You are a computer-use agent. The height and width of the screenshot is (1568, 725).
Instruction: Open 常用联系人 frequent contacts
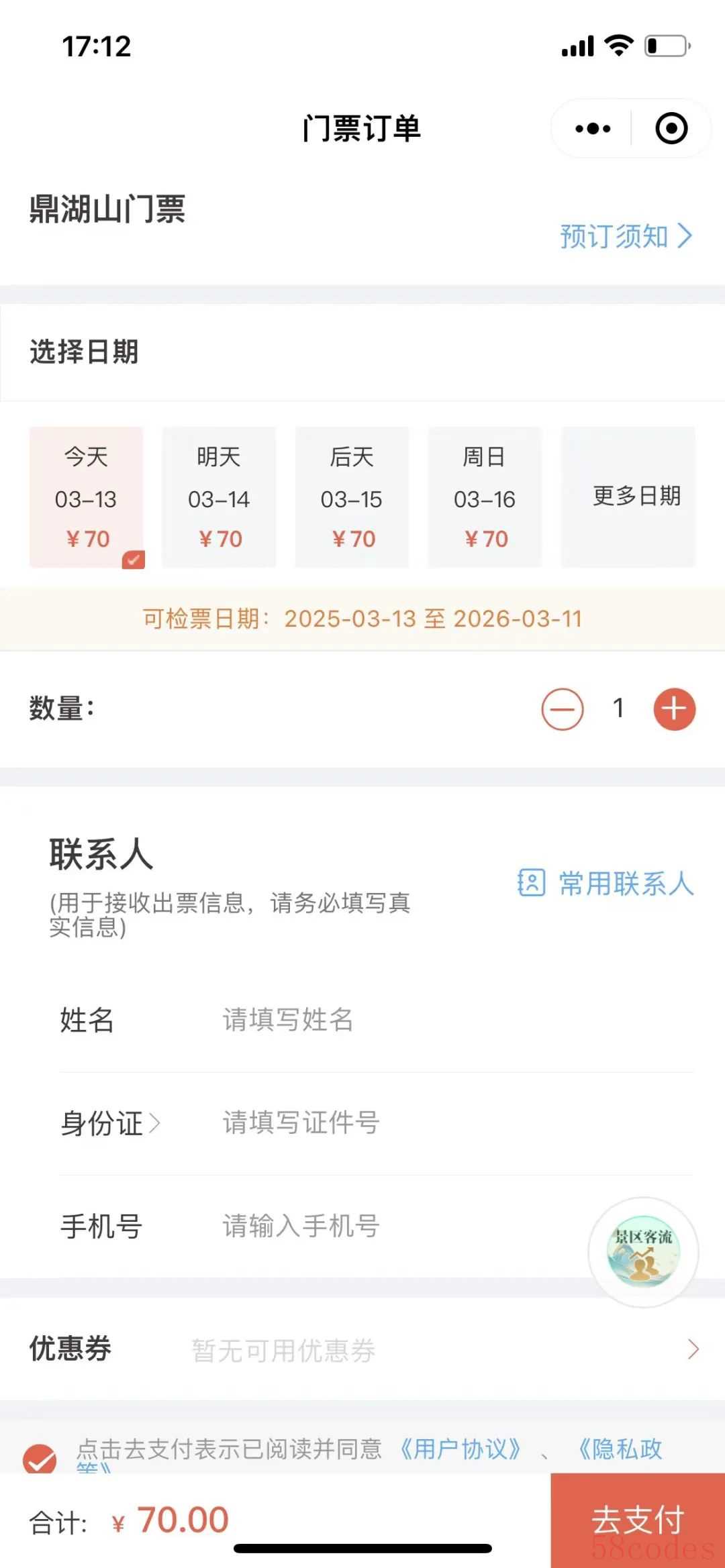pyautogui.click(x=606, y=884)
